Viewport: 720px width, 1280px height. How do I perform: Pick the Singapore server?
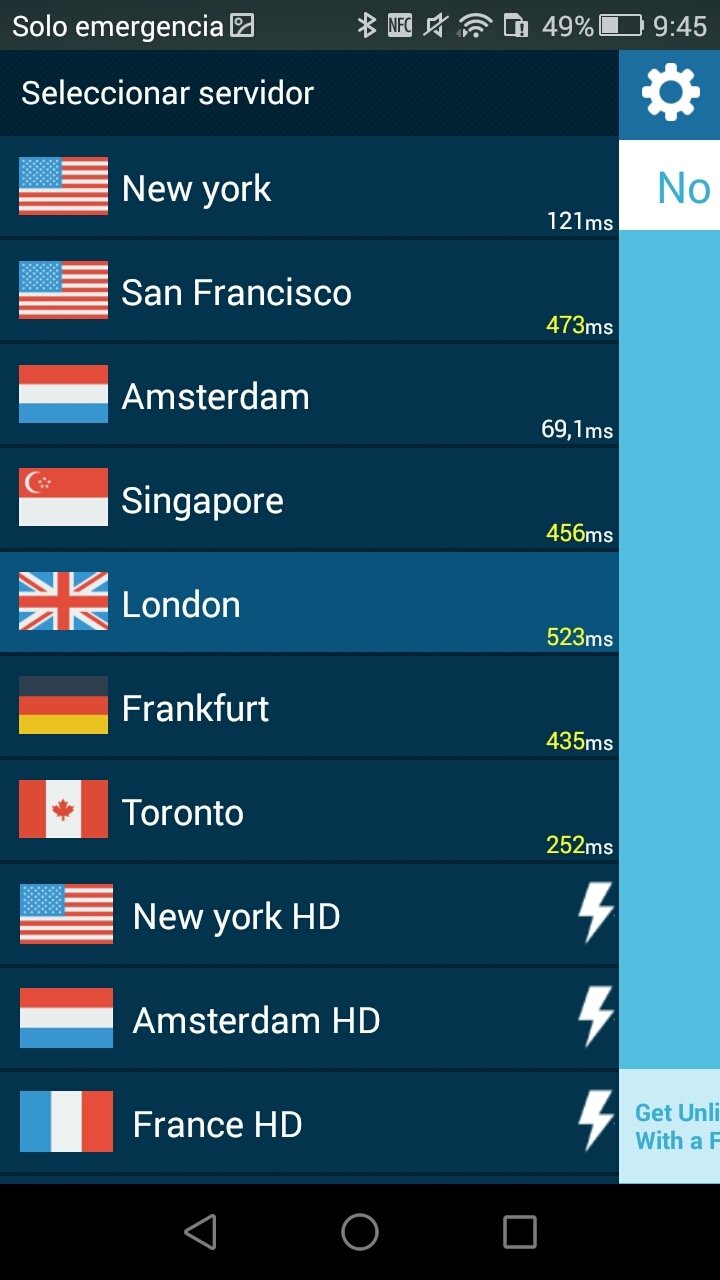[x=309, y=500]
